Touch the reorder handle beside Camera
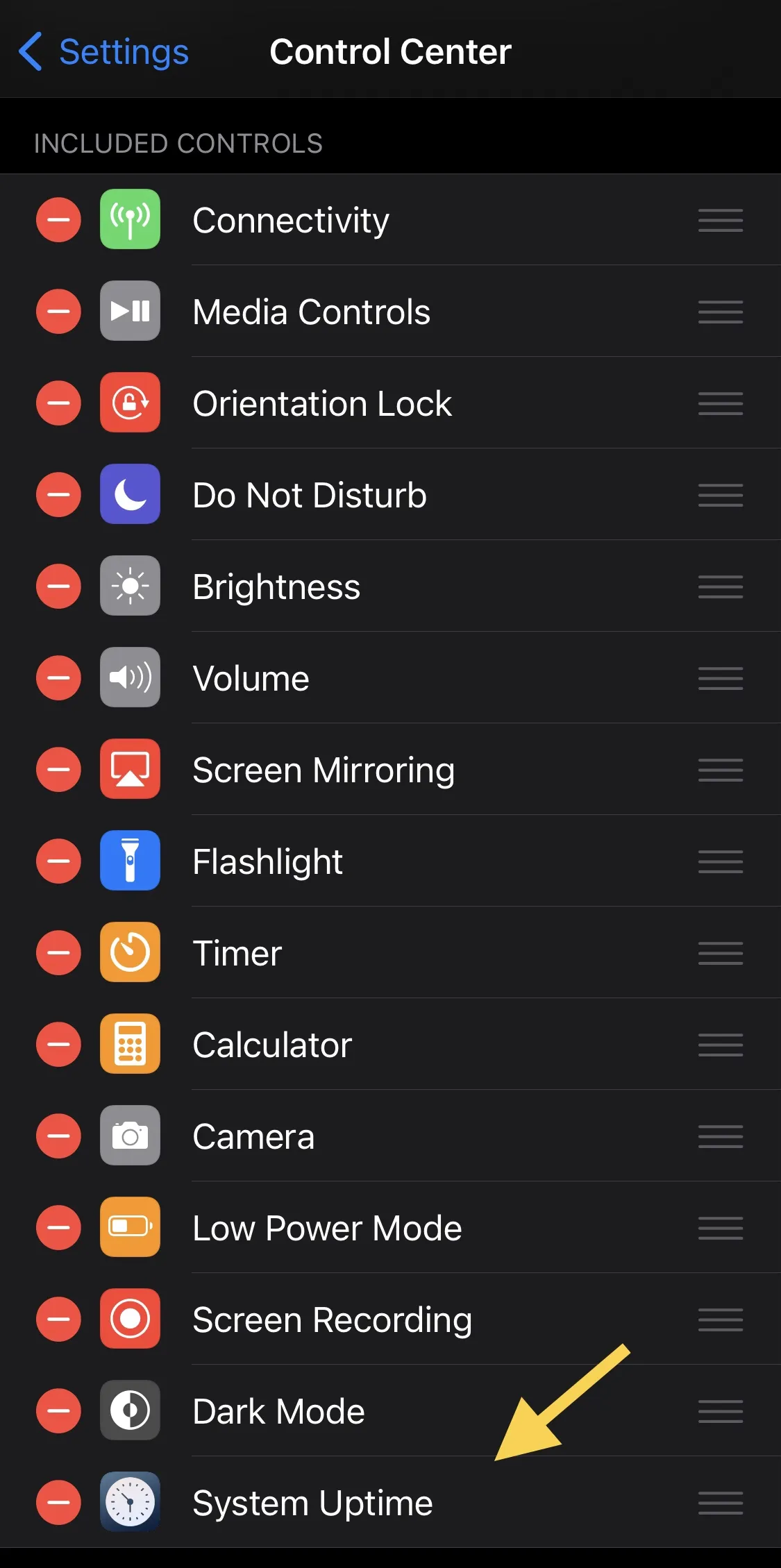This screenshot has width=781, height=1568. tap(721, 1136)
